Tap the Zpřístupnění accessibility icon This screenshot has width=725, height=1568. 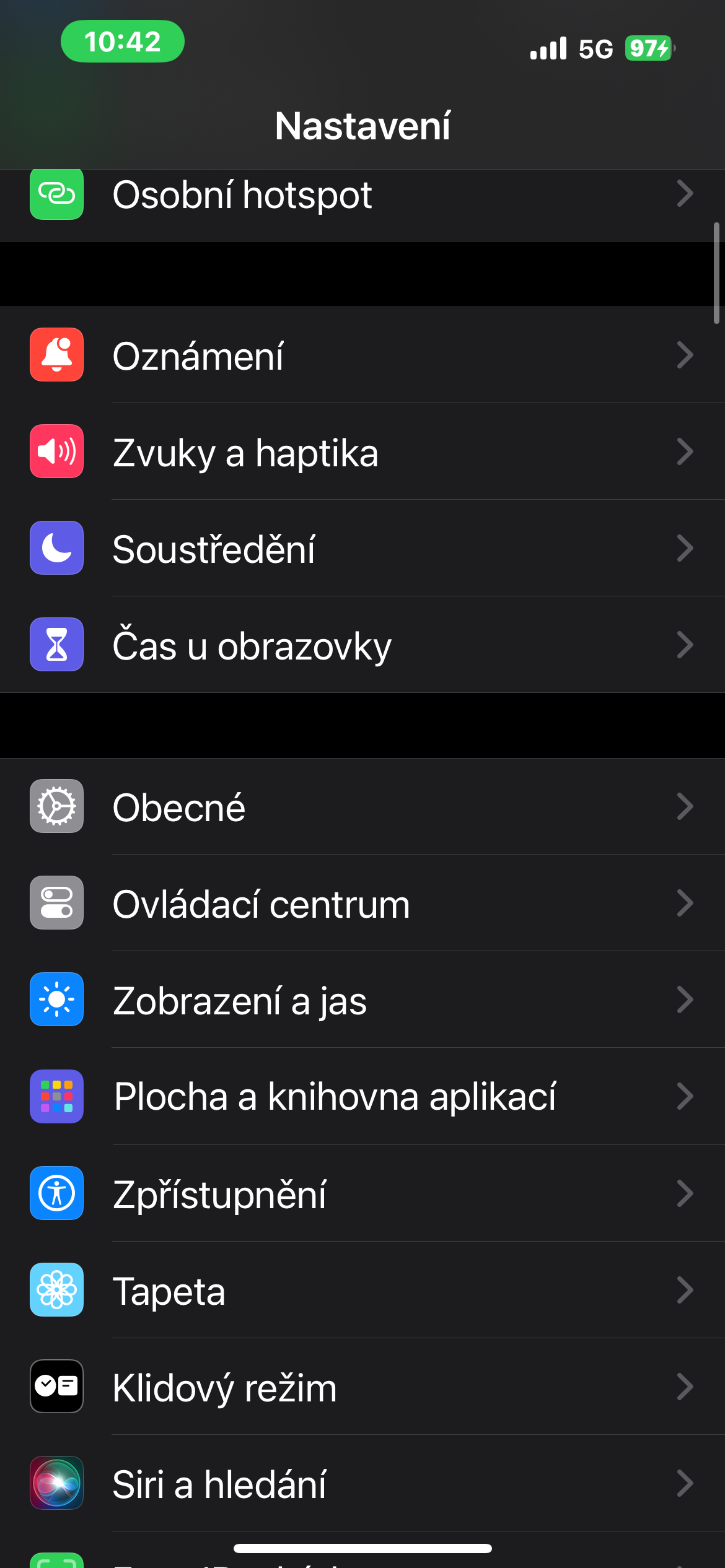56,1193
